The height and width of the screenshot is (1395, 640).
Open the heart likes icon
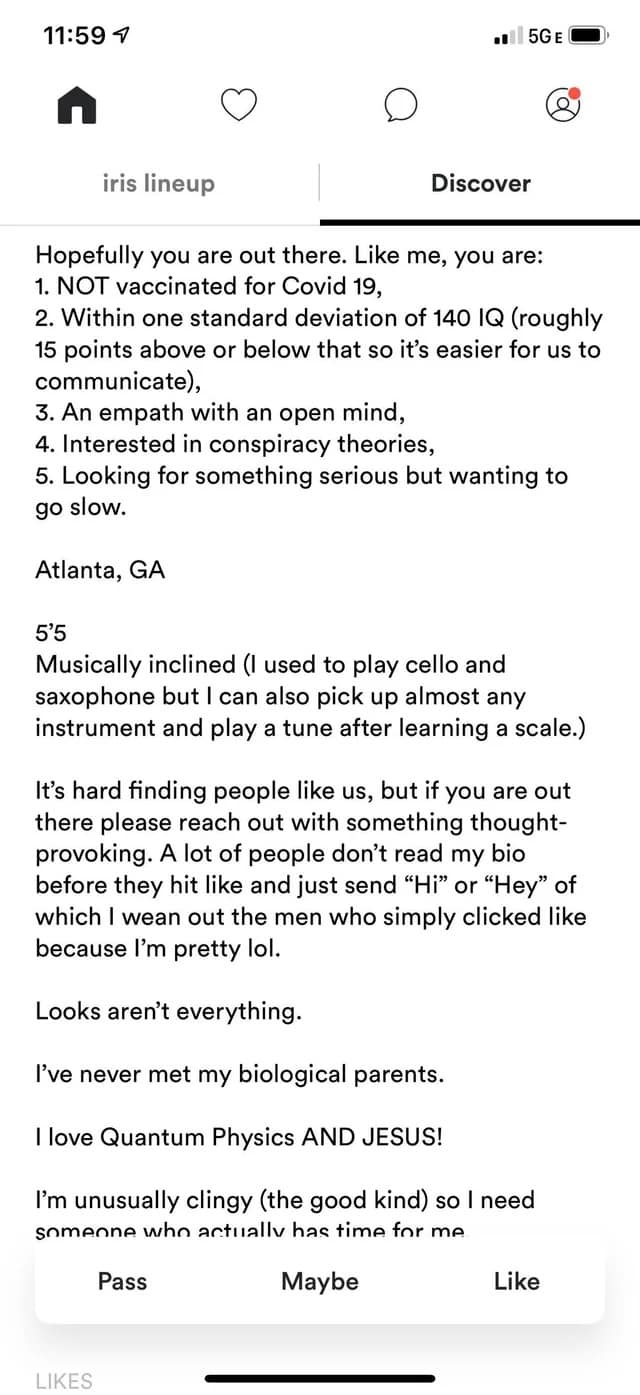click(238, 104)
